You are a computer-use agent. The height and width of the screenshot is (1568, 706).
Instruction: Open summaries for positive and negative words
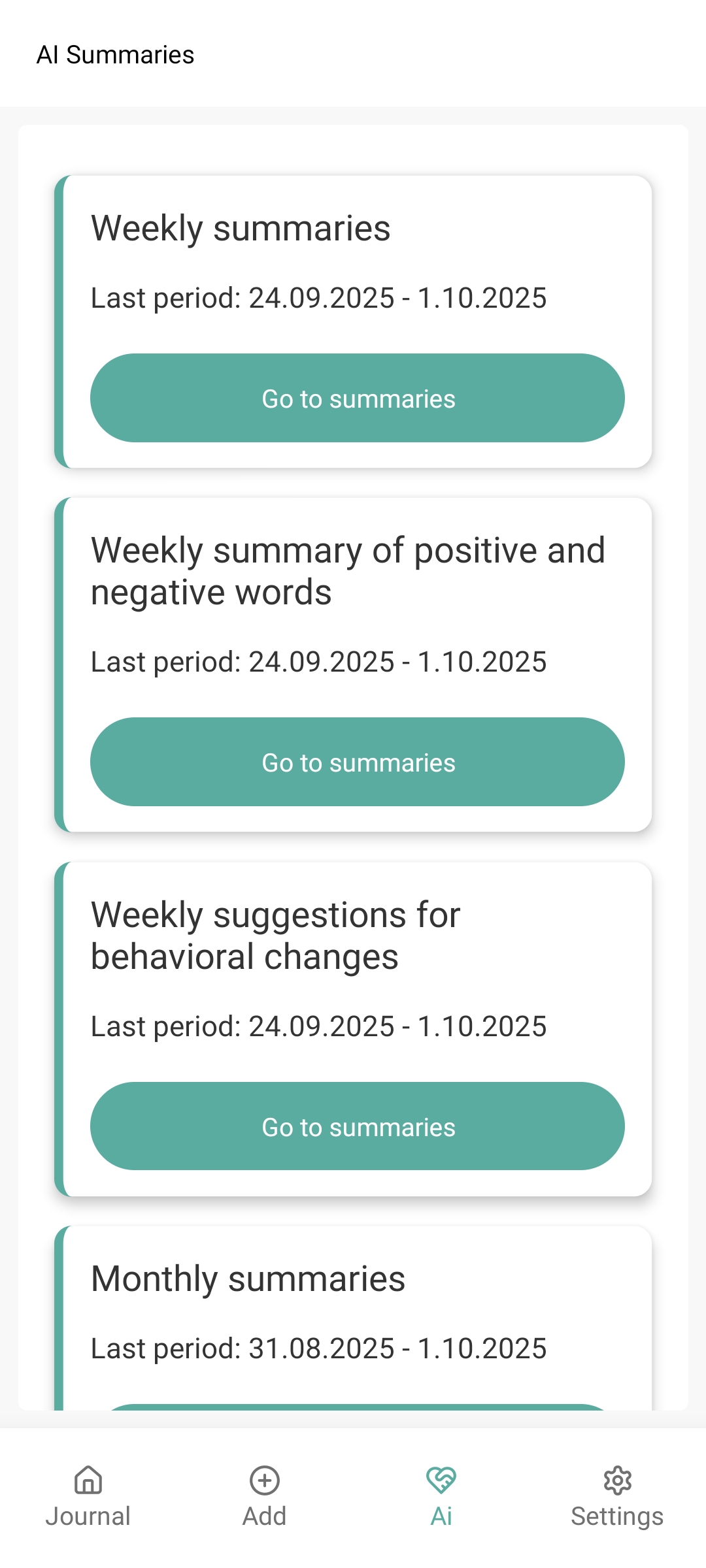pyautogui.click(x=357, y=762)
